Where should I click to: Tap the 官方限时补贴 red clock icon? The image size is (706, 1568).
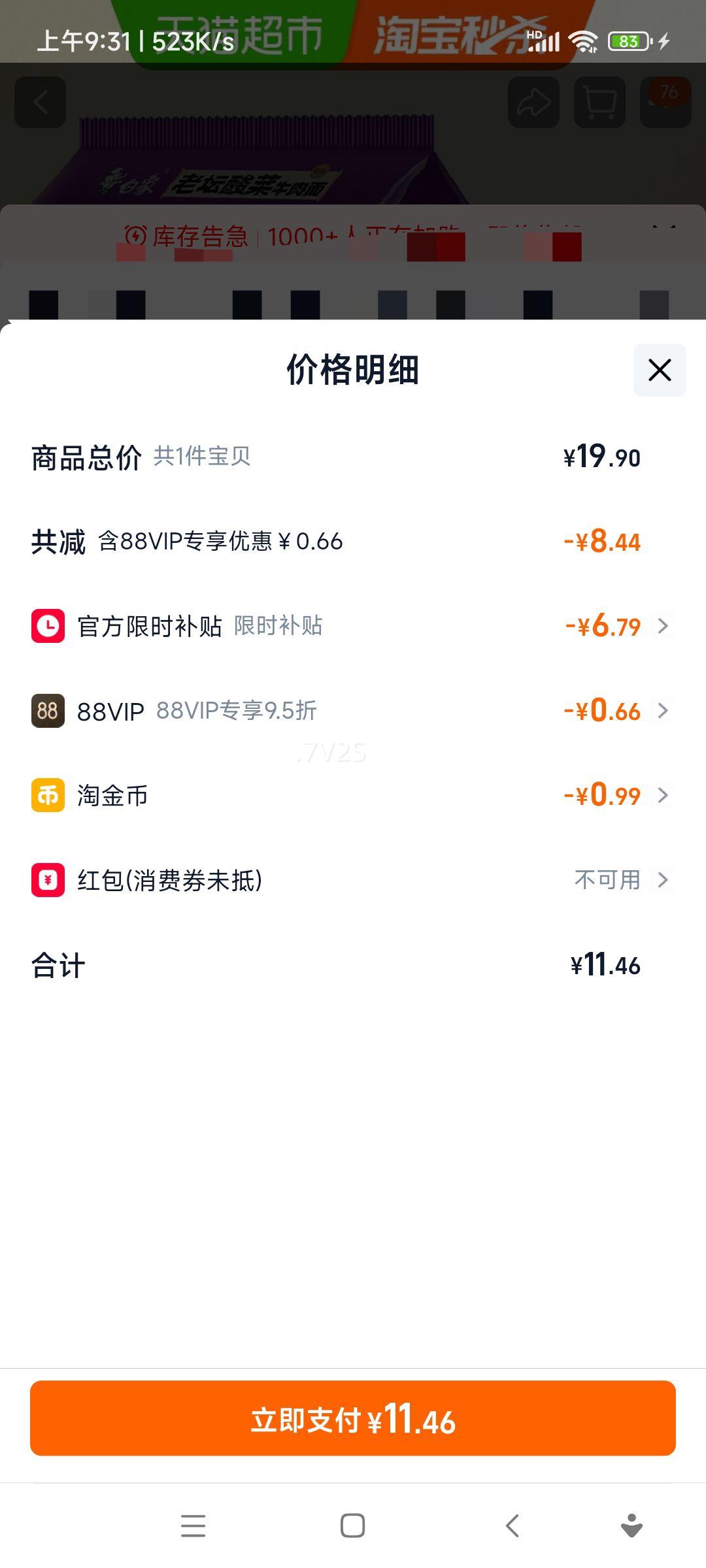46,627
